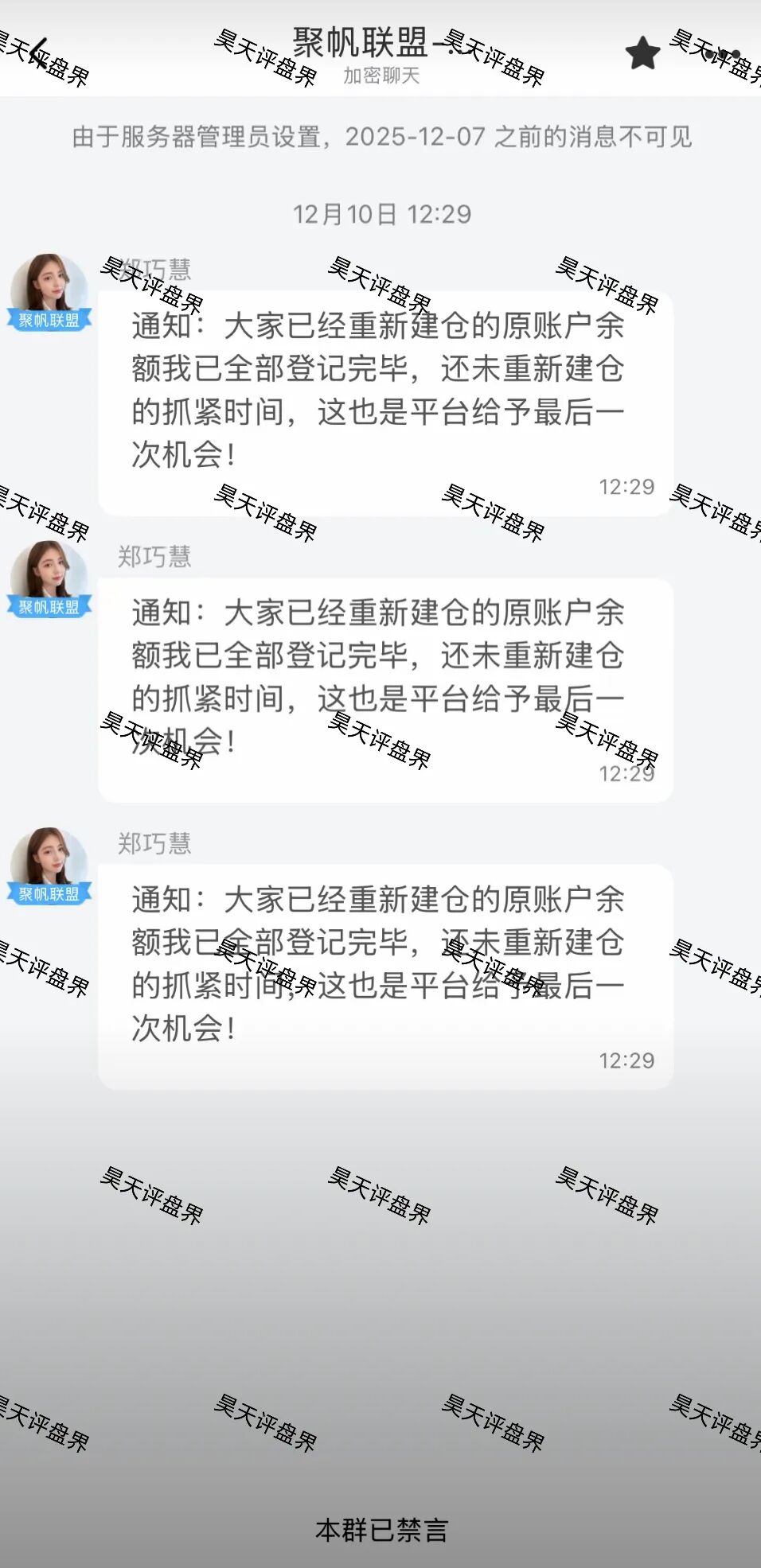
Task: Tap the server admin notice about hidden messages
Action: pyautogui.click(x=380, y=138)
